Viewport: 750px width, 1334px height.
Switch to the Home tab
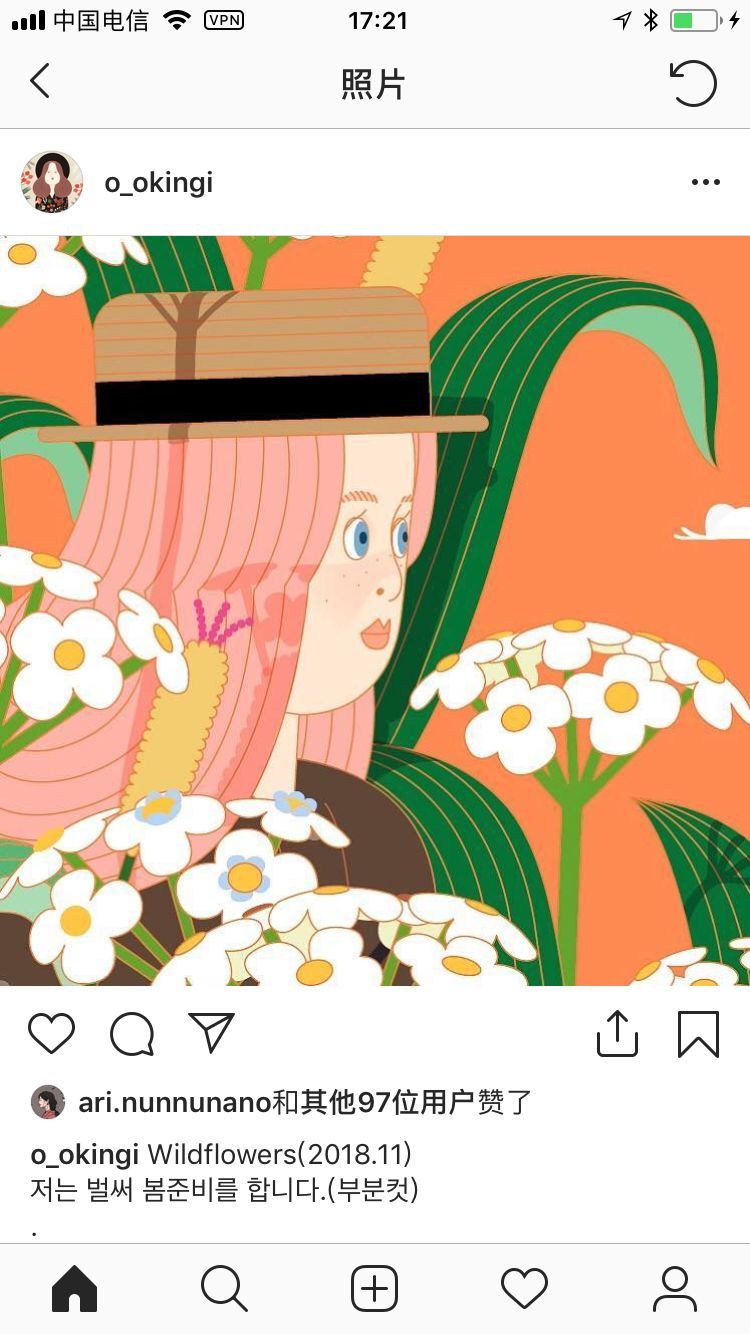click(x=75, y=1289)
